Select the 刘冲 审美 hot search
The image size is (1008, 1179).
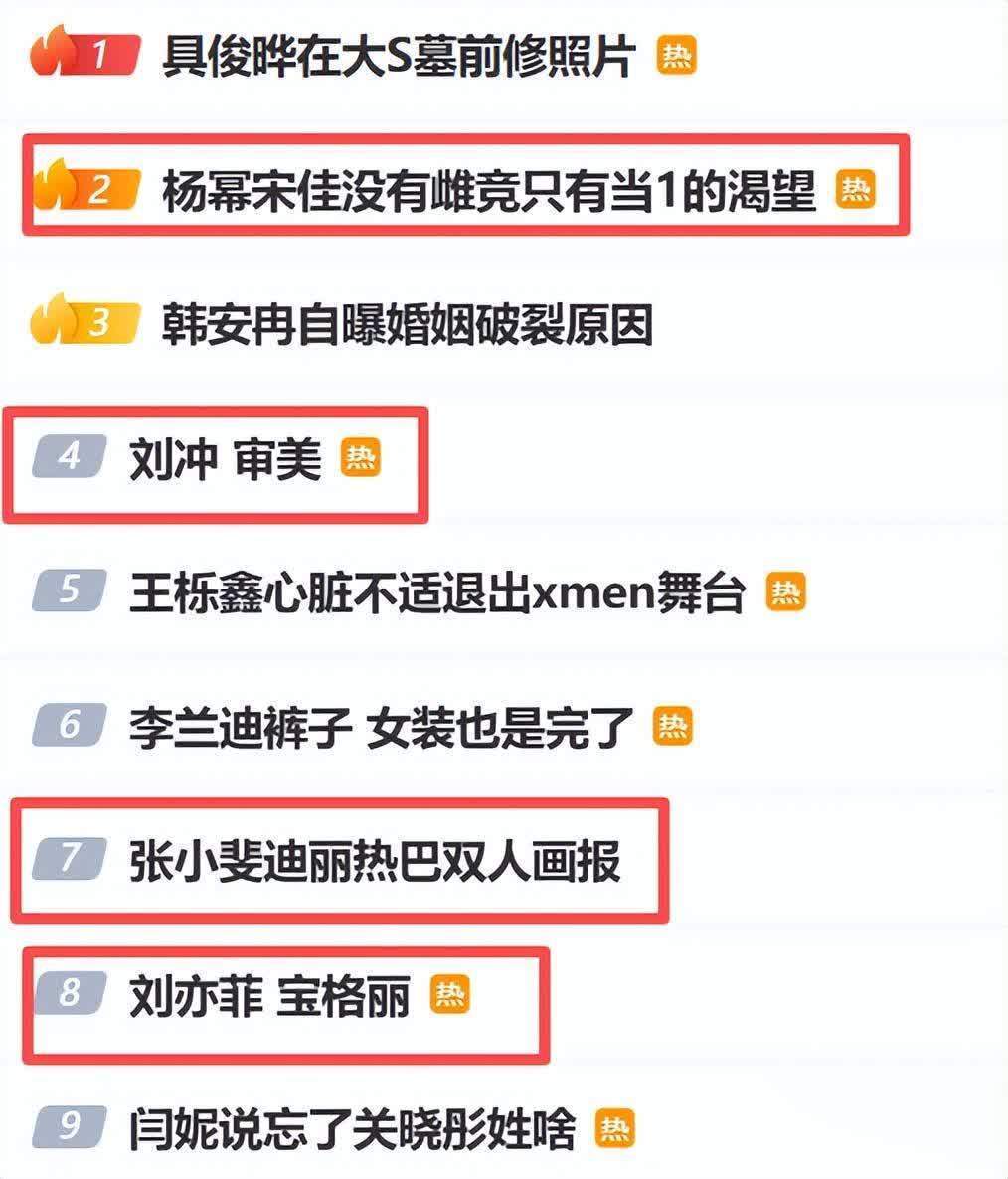coord(226,460)
